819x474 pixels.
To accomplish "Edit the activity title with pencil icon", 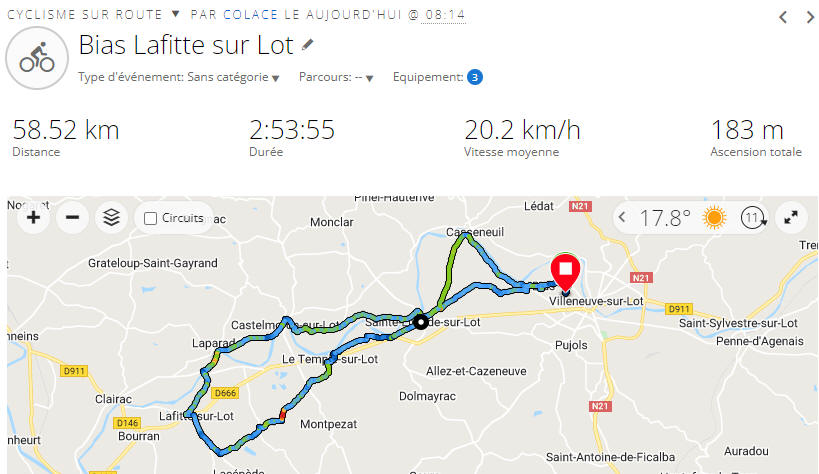I will (308, 45).
